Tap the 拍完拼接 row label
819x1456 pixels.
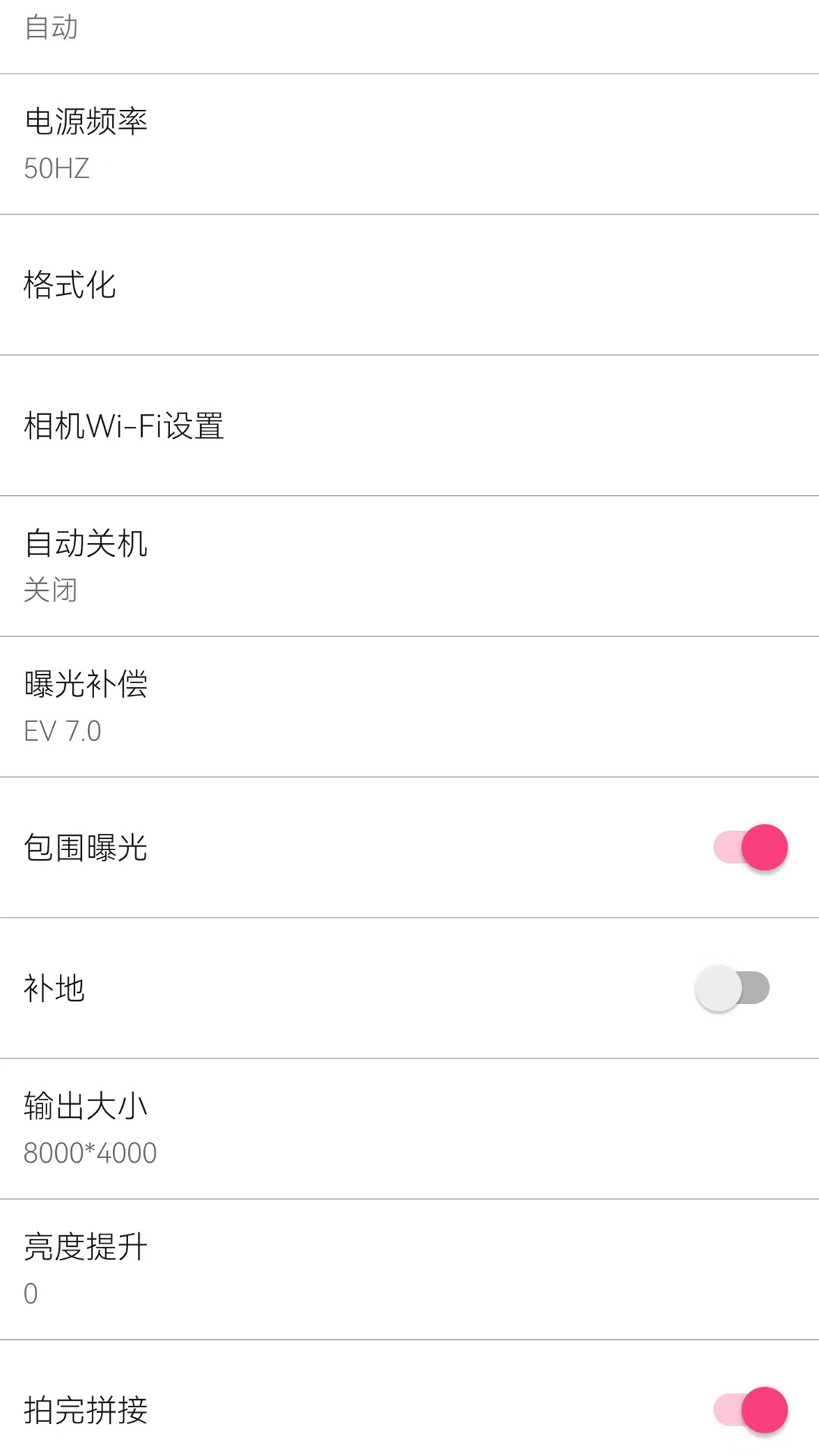(85, 1411)
